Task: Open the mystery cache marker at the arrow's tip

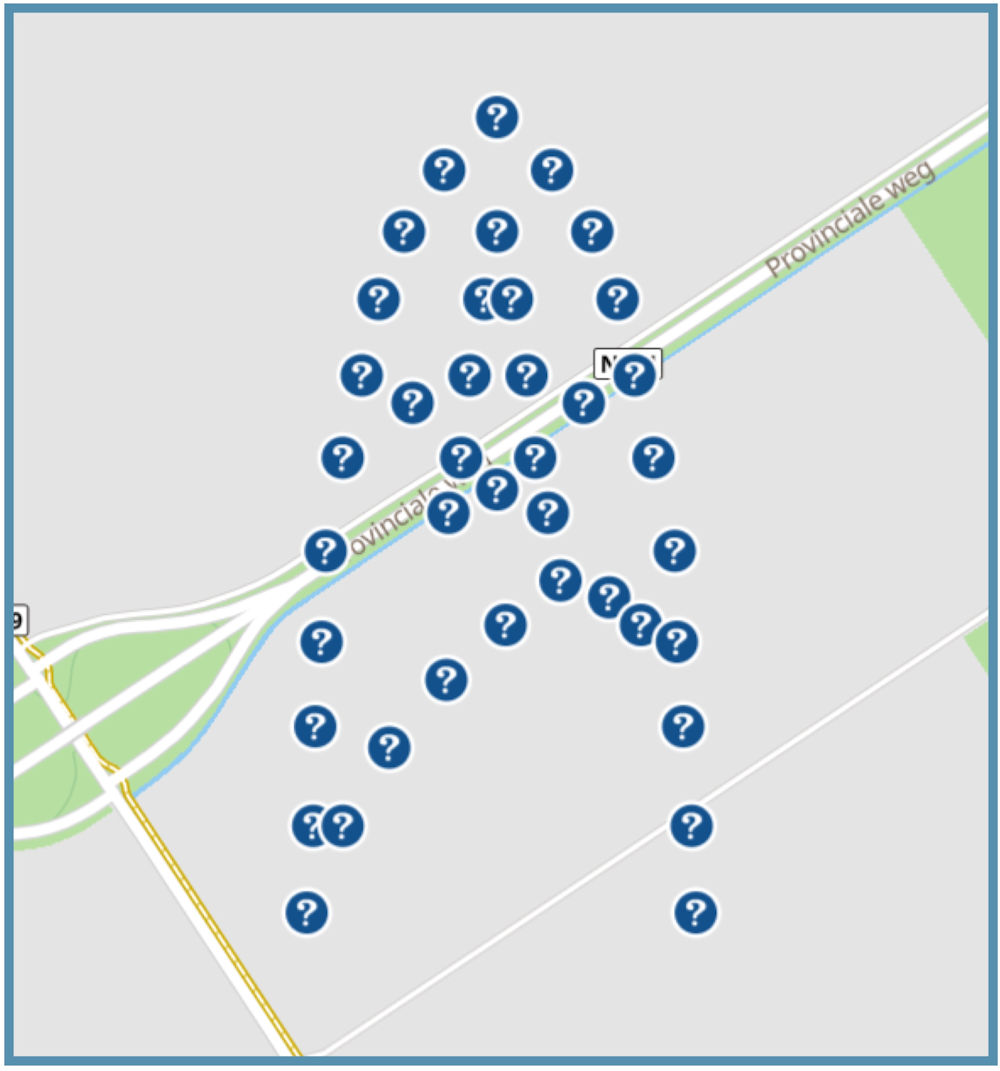Action: click(496, 118)
